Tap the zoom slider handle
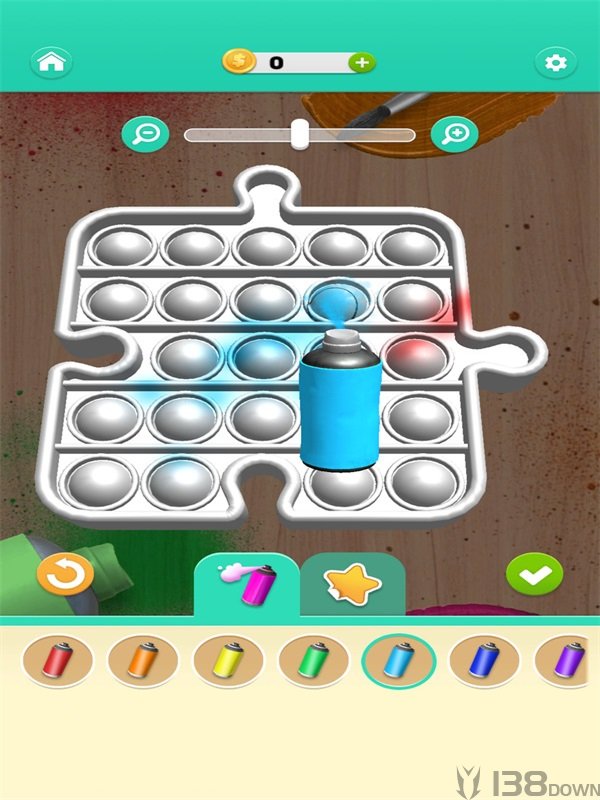Image resolution: width=600 pixels, height=800 pixels. tap(298, 134)
